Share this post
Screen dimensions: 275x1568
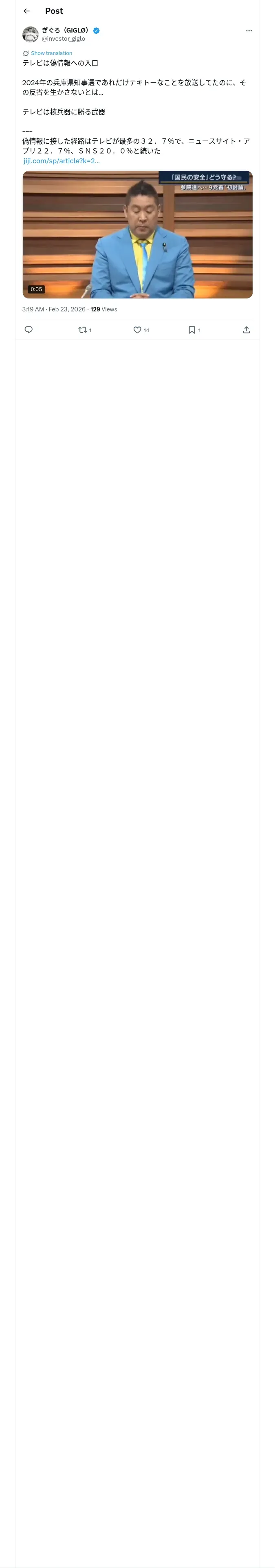click(x=246, y=330)
